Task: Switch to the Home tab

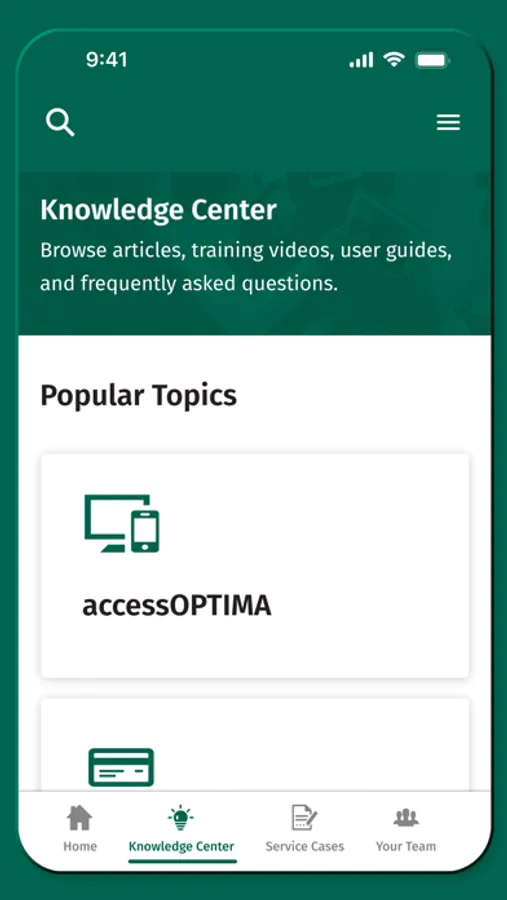Action: [x=80, y=828]
